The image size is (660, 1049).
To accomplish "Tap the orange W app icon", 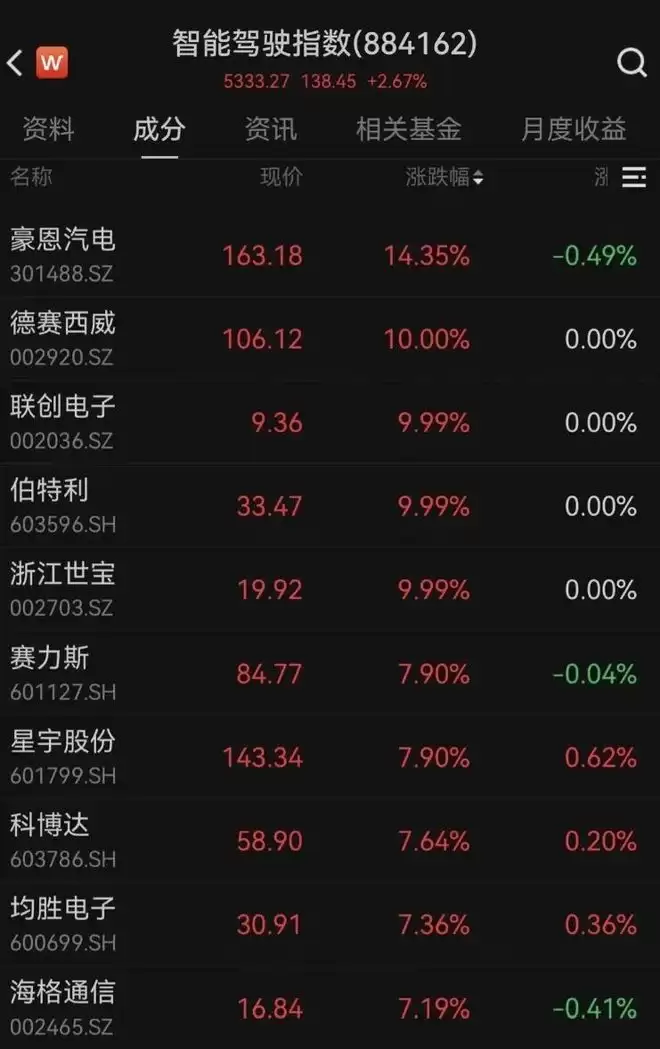I will (51, 63).
